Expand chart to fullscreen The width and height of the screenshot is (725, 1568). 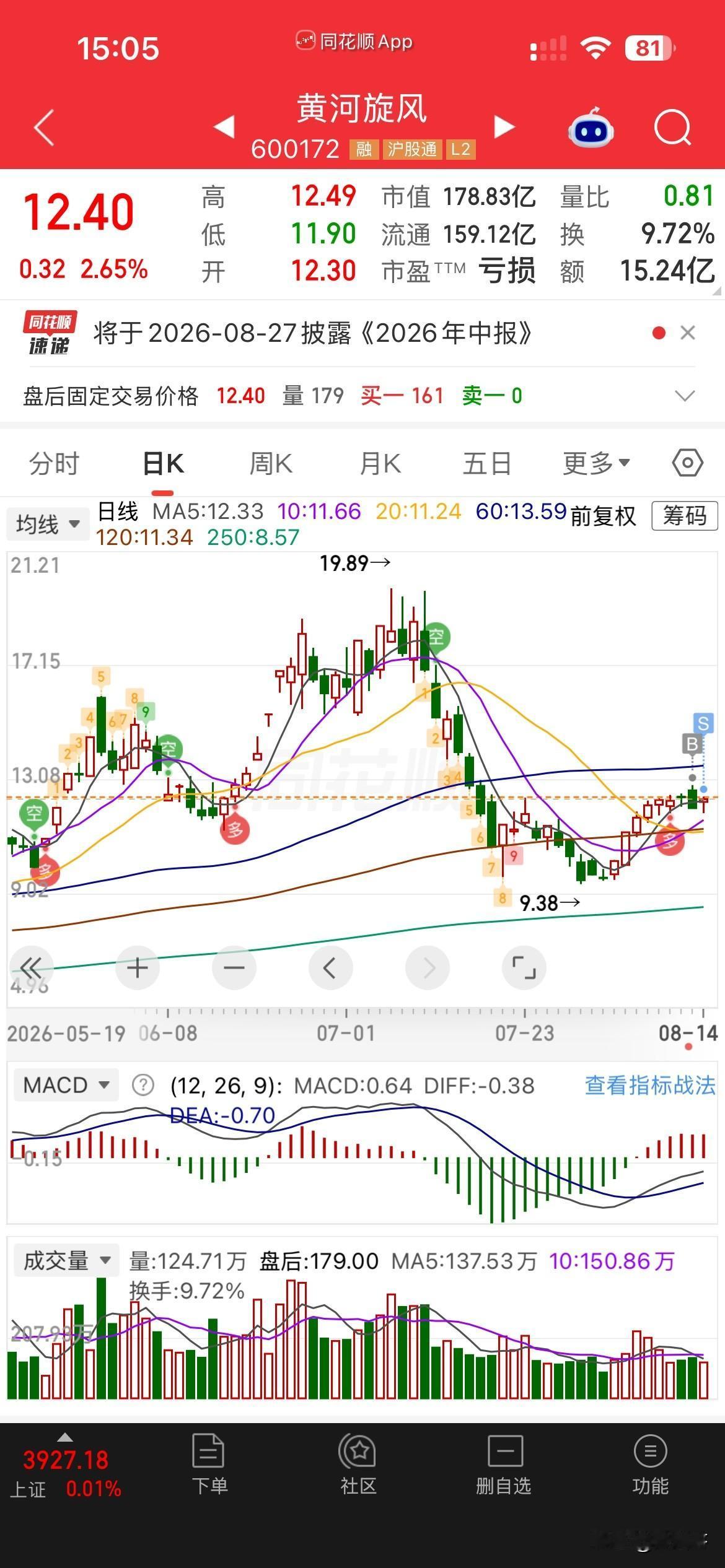point(524,967)
